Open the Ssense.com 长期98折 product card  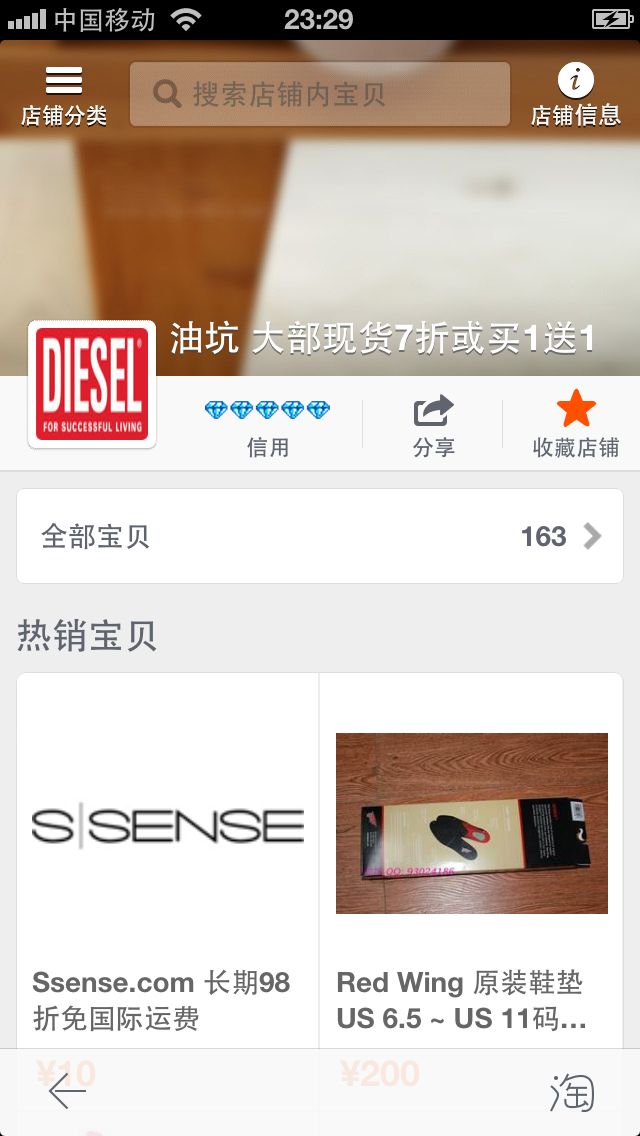[x=167, y=862]
